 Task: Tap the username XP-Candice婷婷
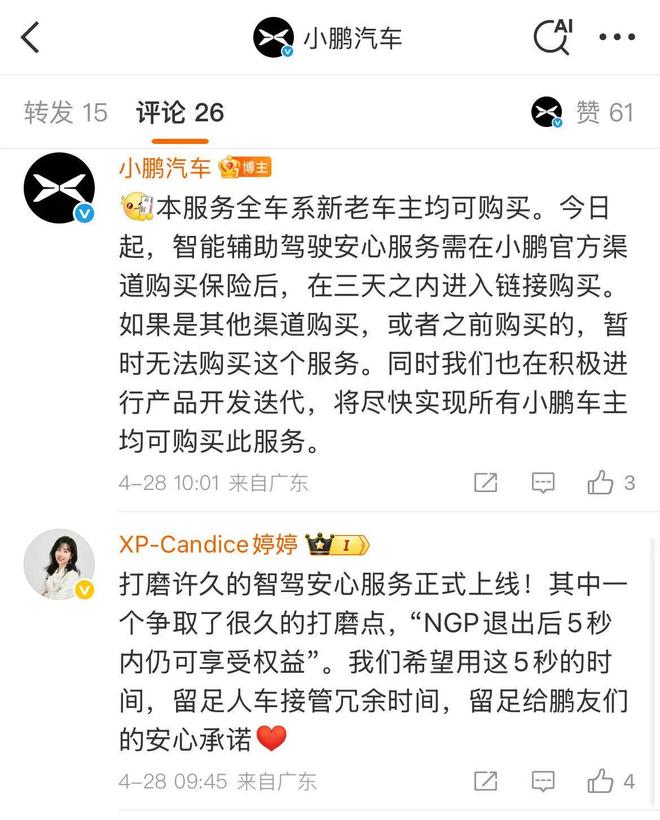(206, 544)
